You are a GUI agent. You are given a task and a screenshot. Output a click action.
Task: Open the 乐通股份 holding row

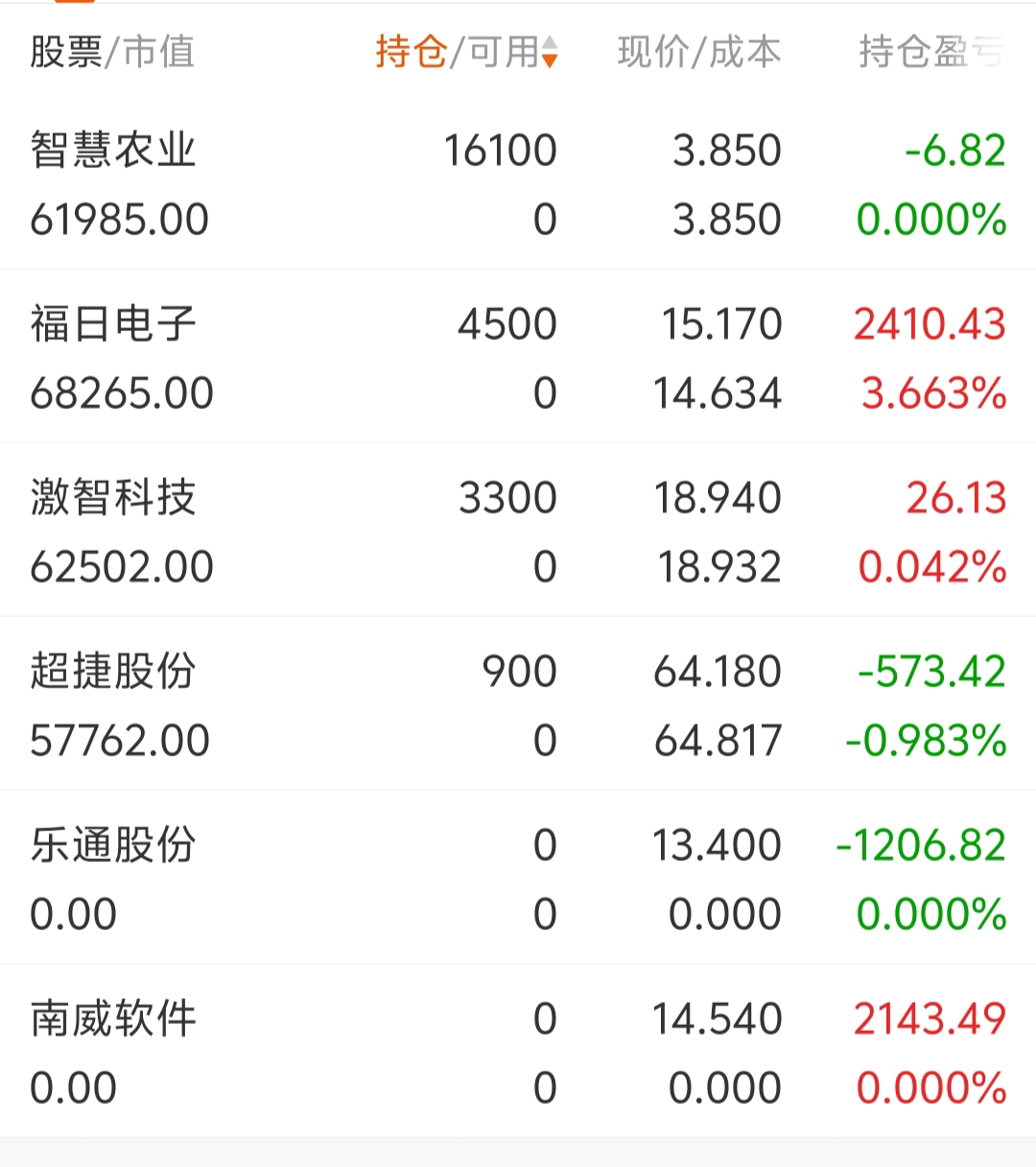coord(518,878)
